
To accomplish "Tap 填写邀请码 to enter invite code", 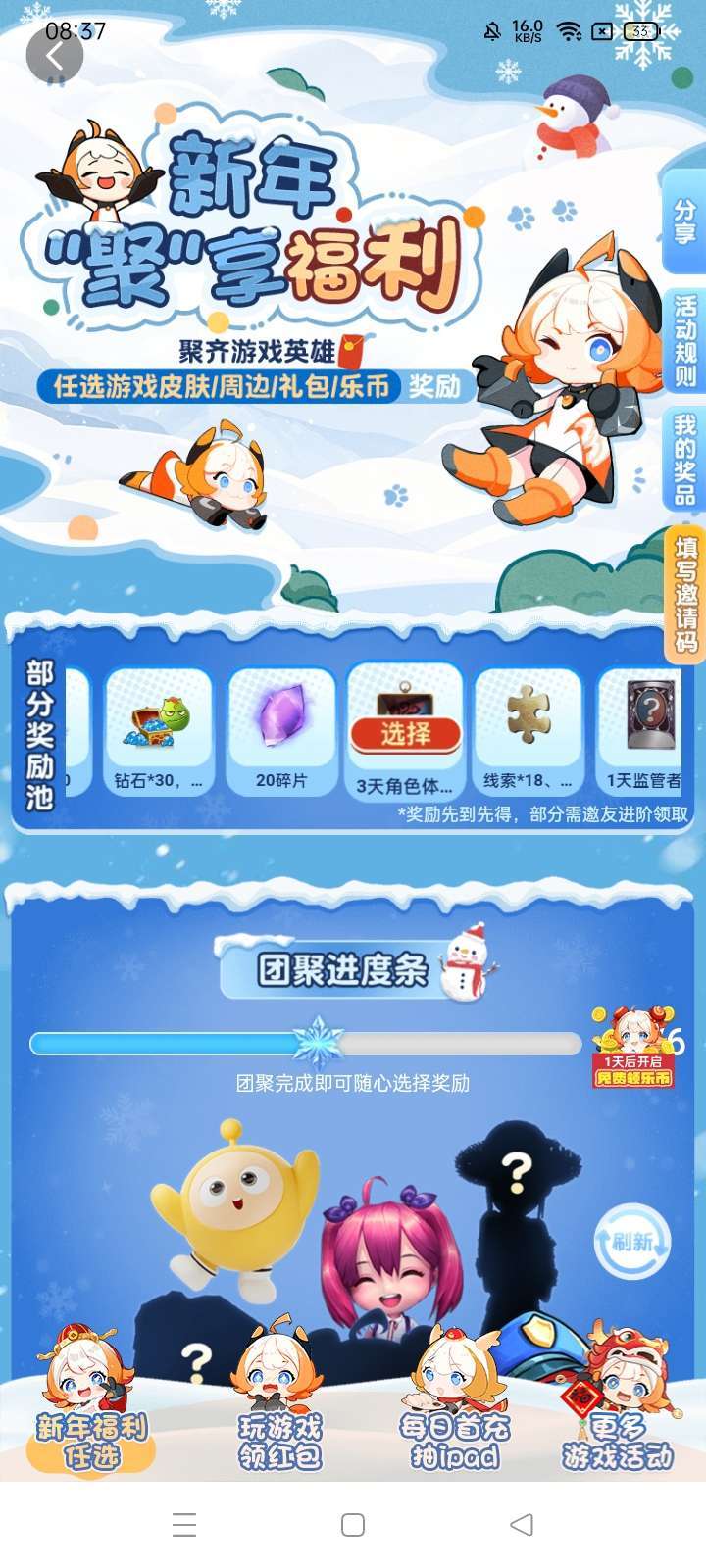I will 684,595.
